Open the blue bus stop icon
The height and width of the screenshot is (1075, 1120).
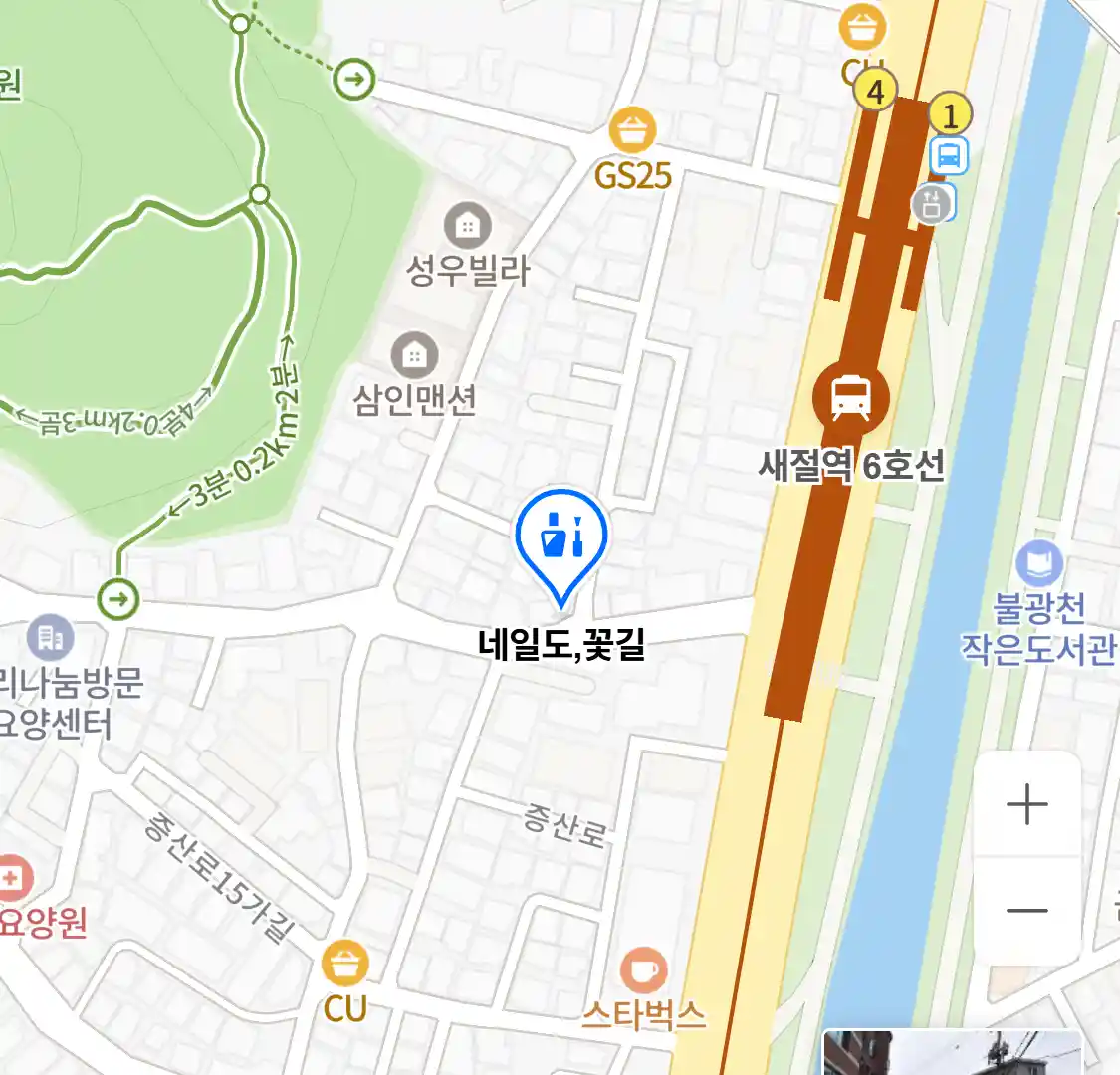949,156
